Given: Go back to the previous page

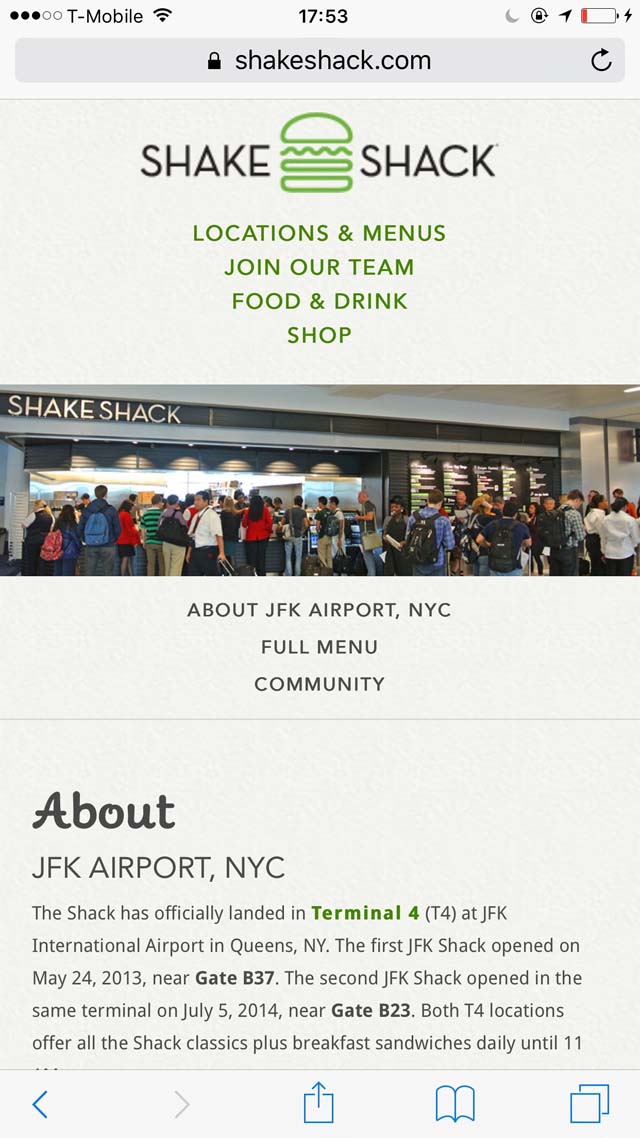Looking at the screenshot, I should (x=41, y=1104).
